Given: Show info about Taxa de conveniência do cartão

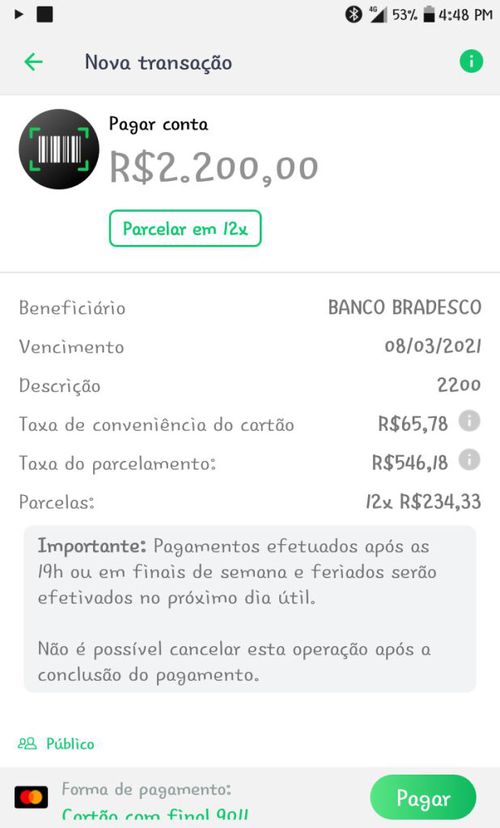Looking at the screenshot, I should (469, 422).
